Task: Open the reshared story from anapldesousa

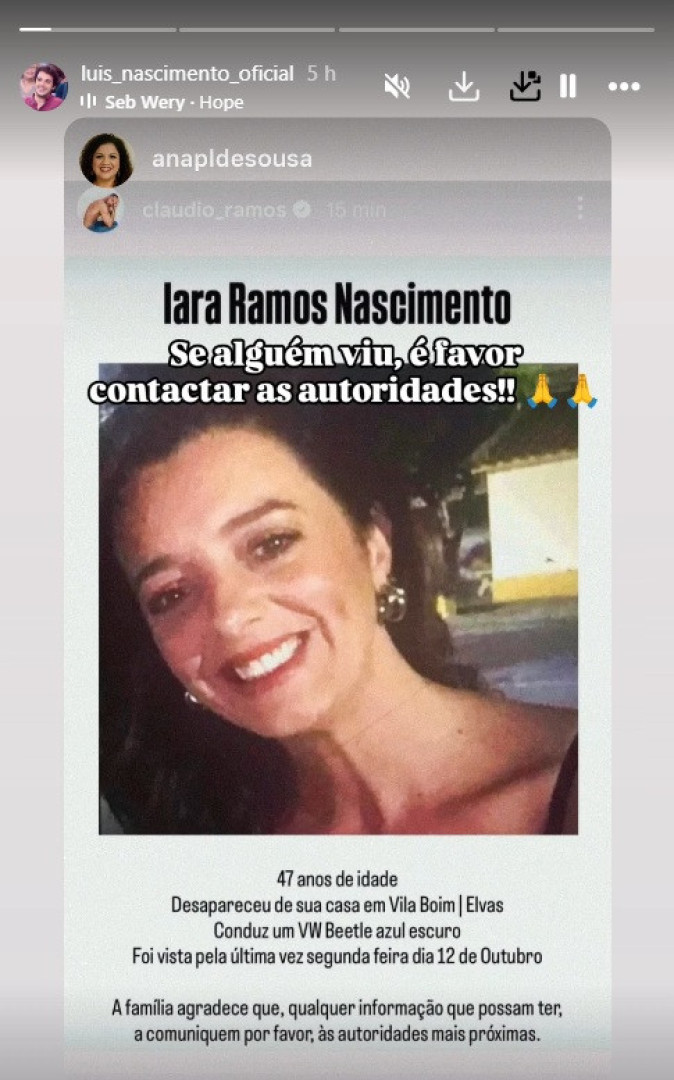Action: [231, 159]
